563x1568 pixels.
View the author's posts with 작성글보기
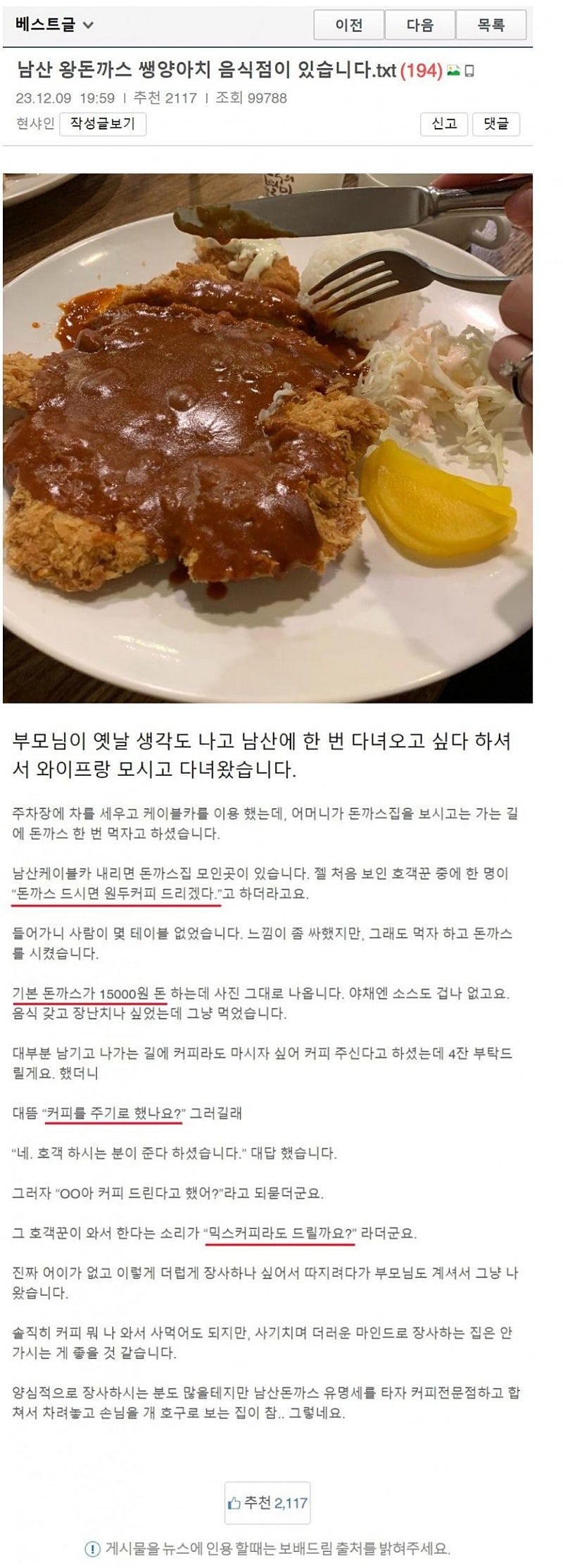coord(103,125)
